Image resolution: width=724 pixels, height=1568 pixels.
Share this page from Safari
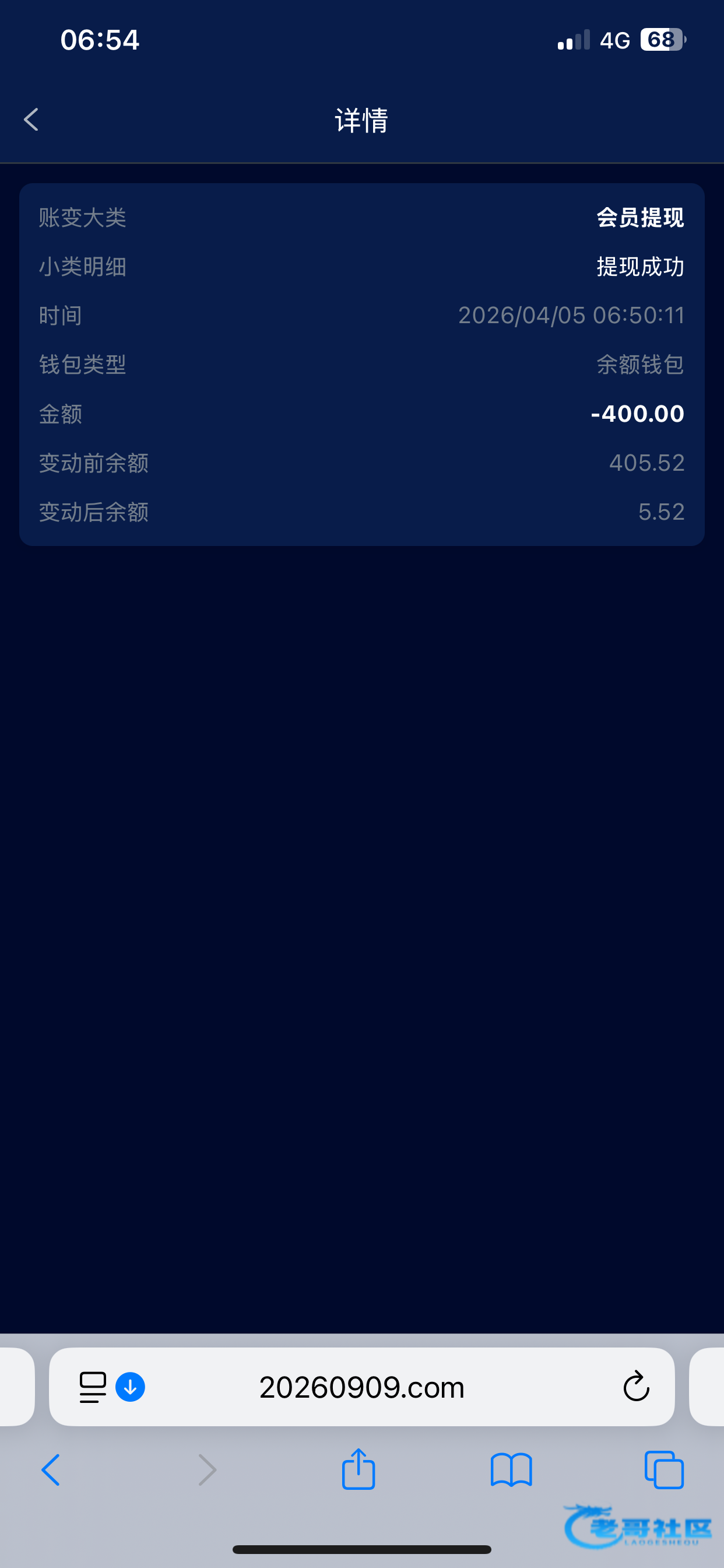(x=359, y=1469)
